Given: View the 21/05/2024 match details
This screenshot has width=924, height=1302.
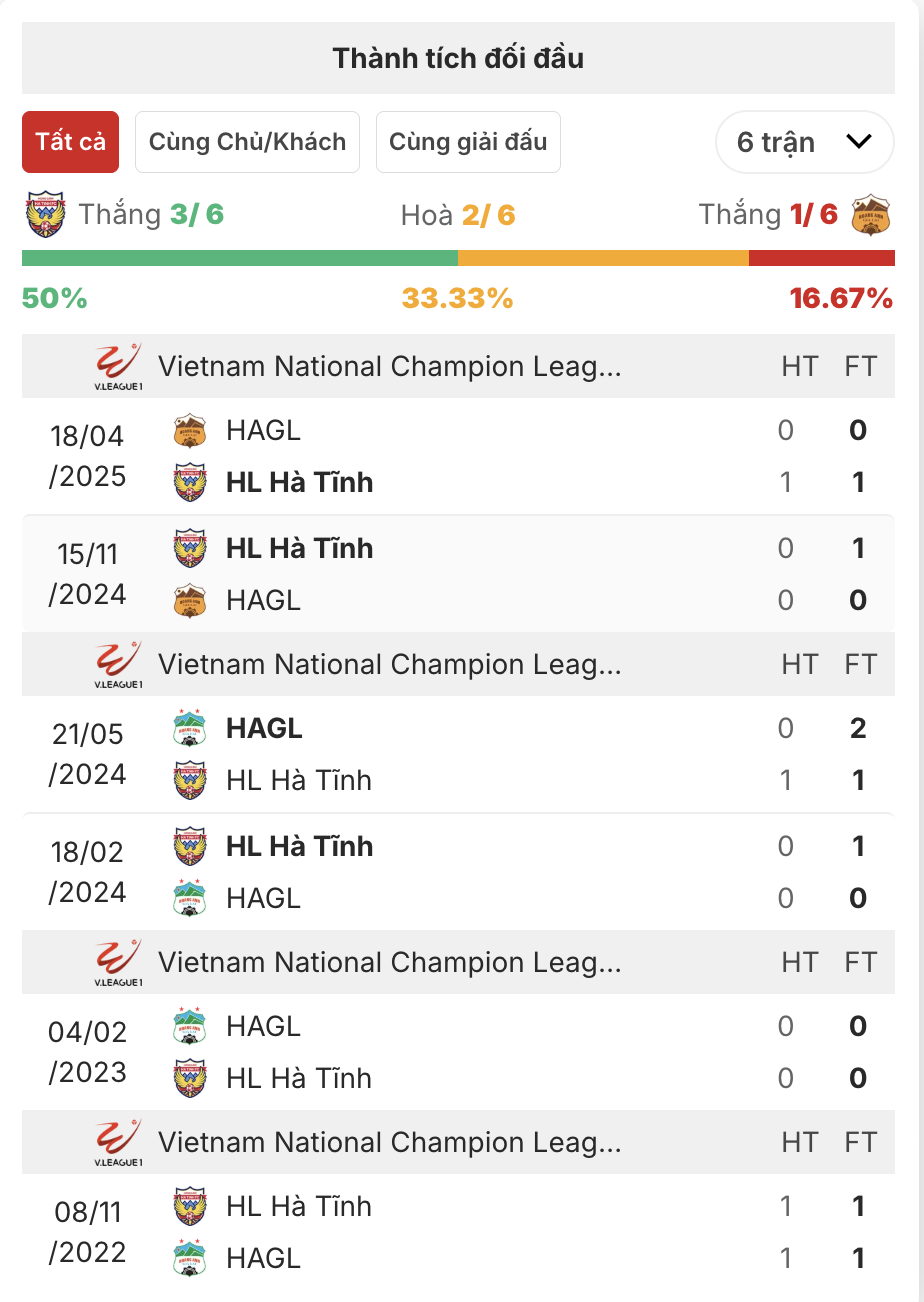Looking at the screenshot, I should [458, 755].
